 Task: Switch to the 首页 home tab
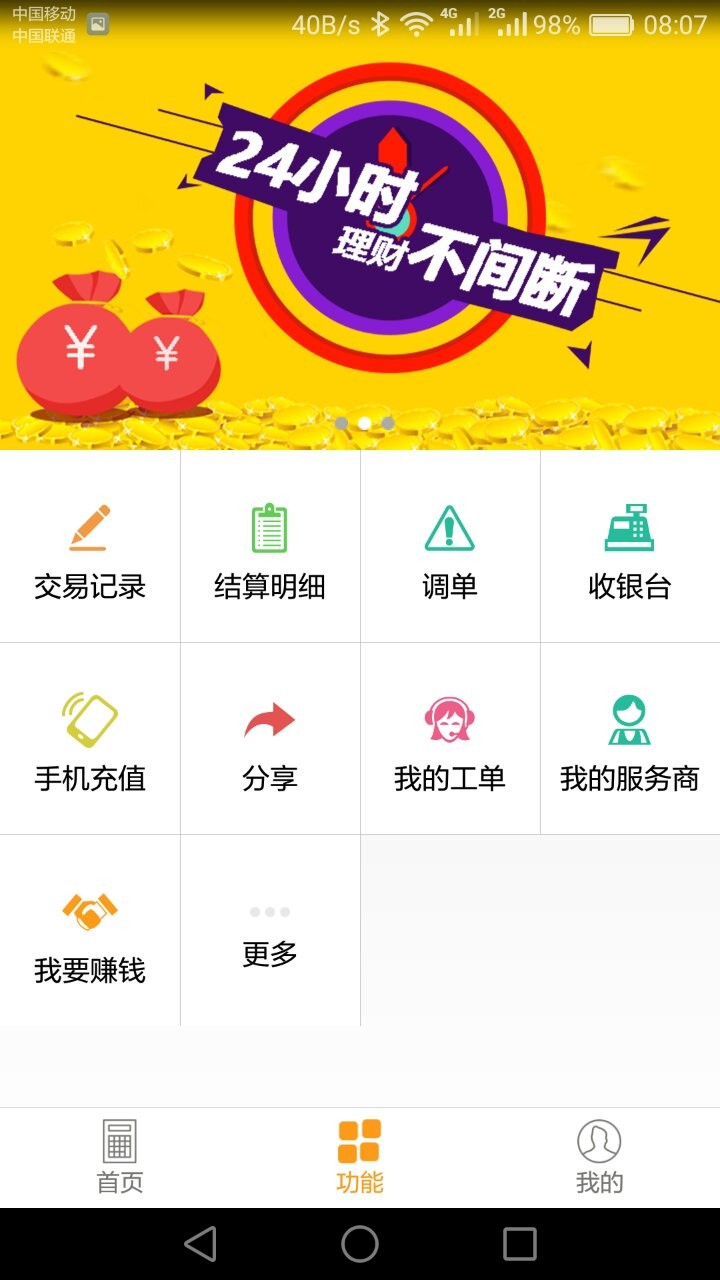point(120,1155)
